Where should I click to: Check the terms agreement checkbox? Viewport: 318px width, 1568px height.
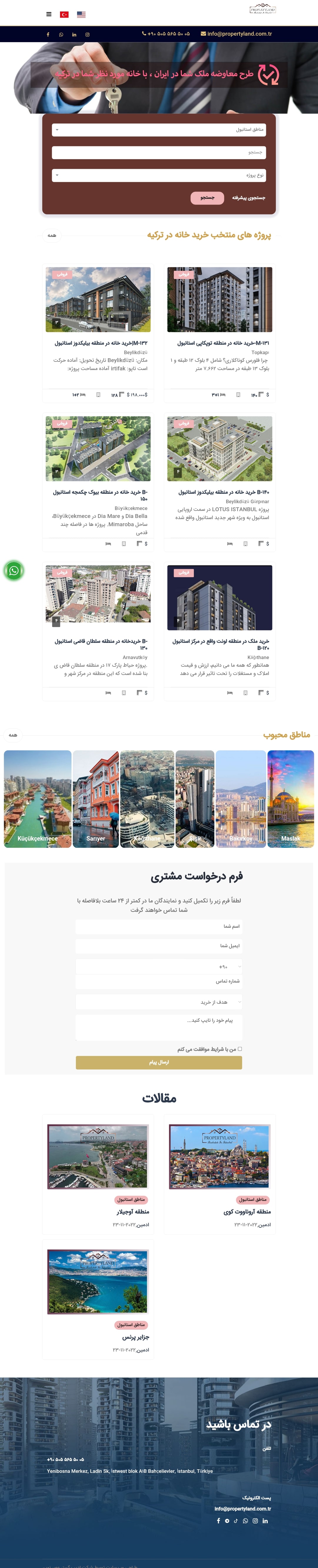[x=239, y=1049]
